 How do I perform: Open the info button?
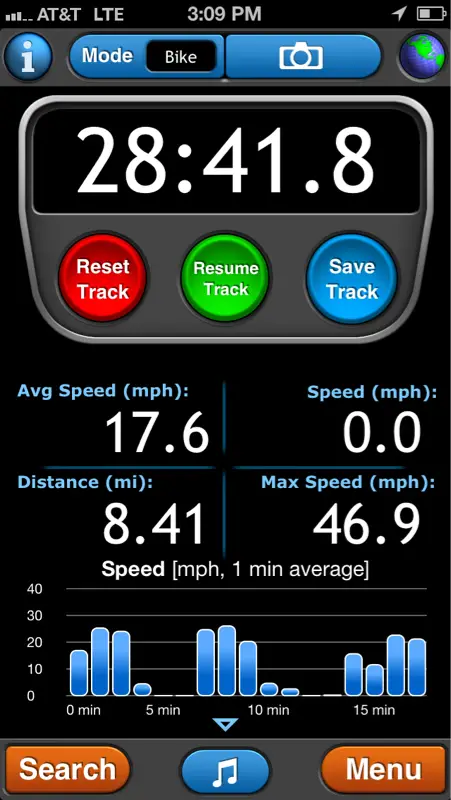pos(28,56)
